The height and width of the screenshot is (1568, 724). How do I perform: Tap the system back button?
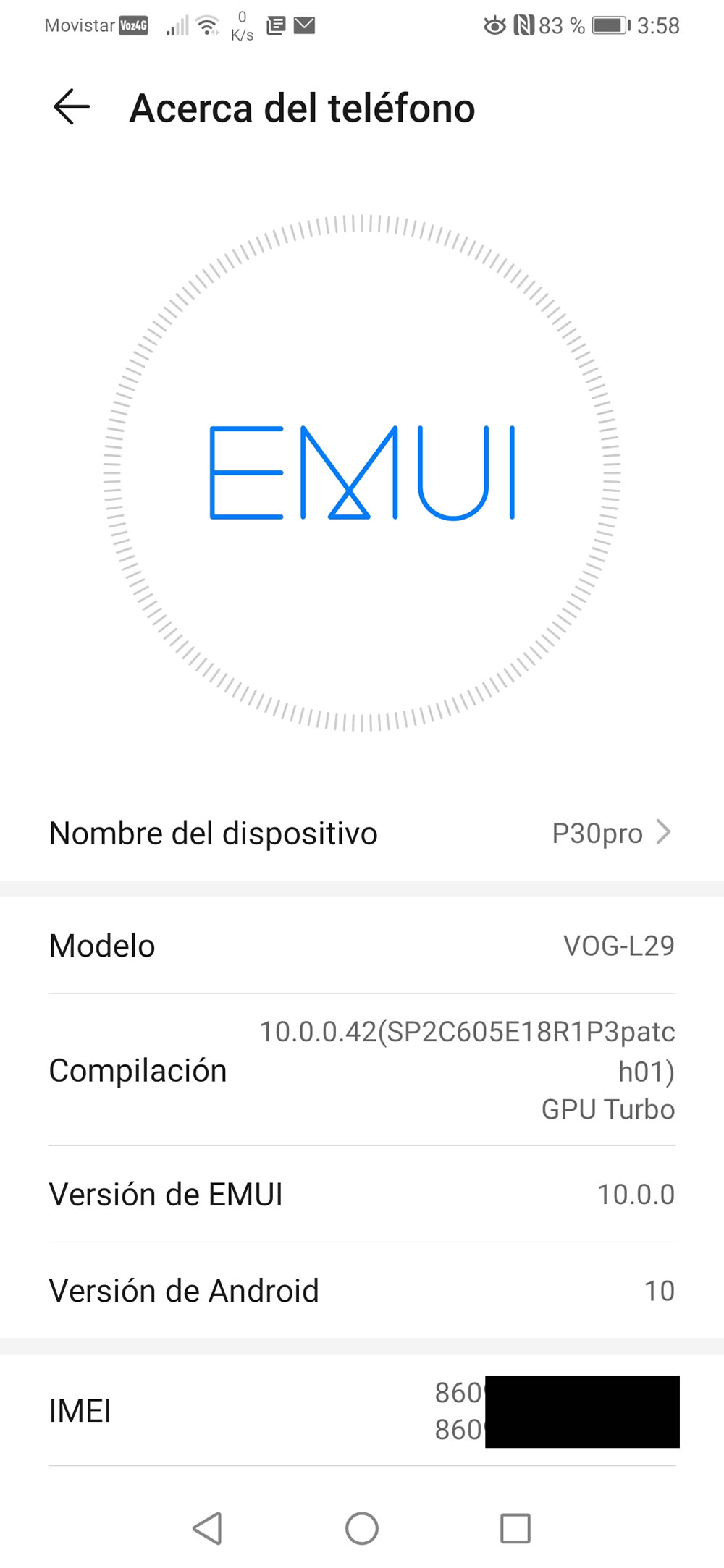coord(207,1528)
